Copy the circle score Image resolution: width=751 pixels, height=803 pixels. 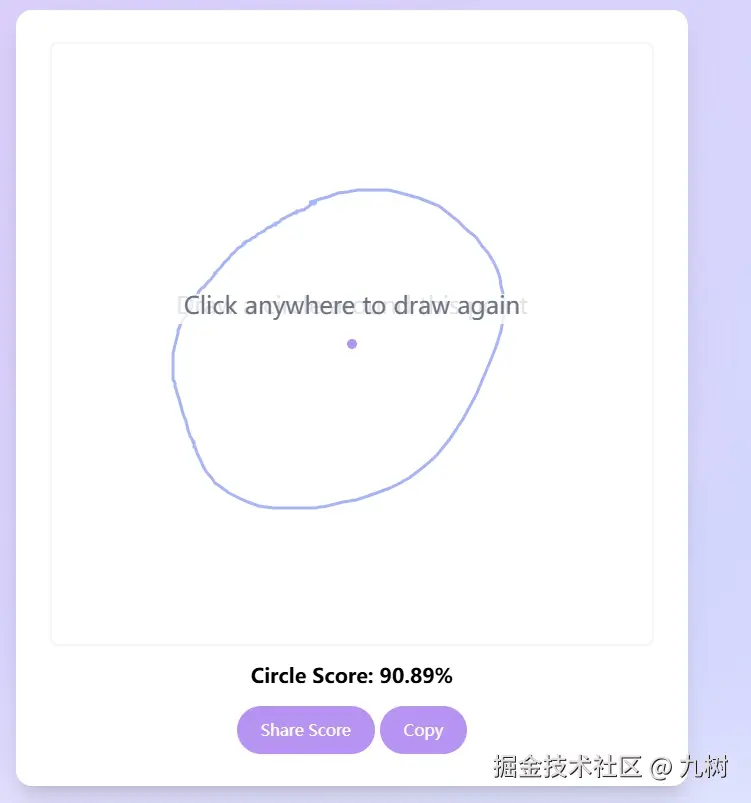click(423, 730)
